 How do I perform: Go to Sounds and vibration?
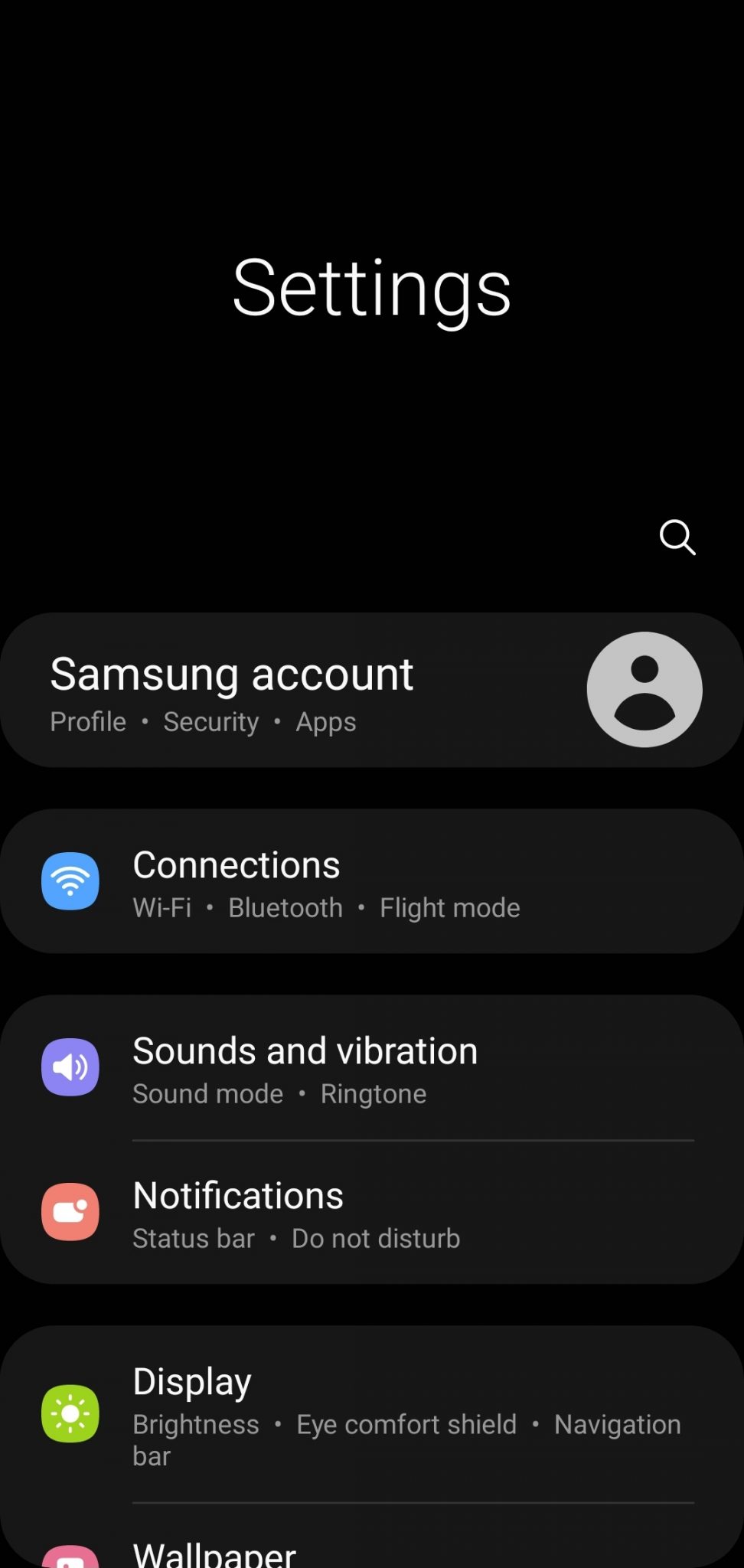pos(372,1068)
